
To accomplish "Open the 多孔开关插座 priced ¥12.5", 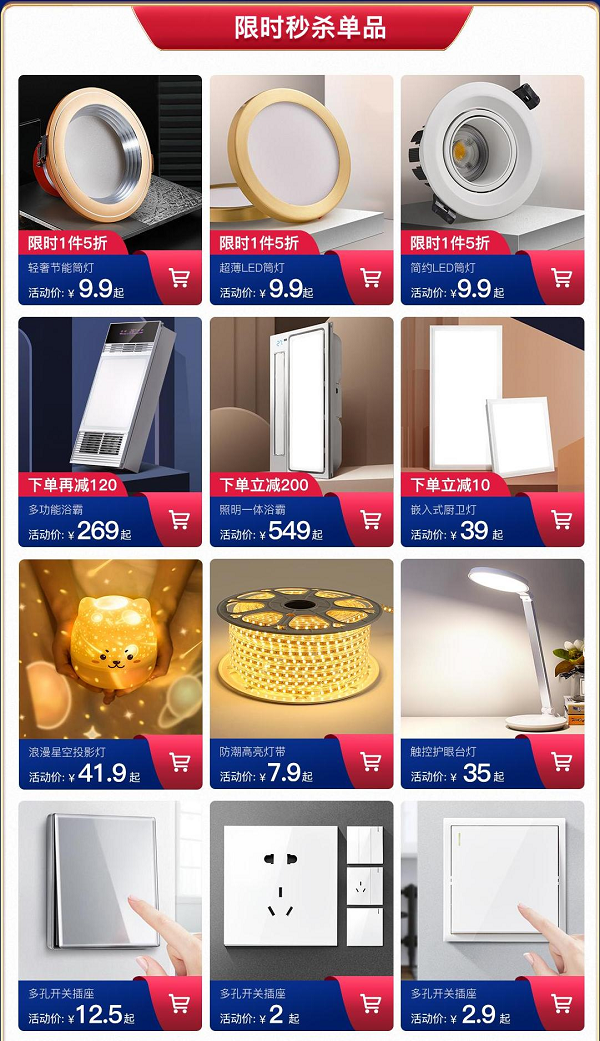I will [x=110, y=916].
